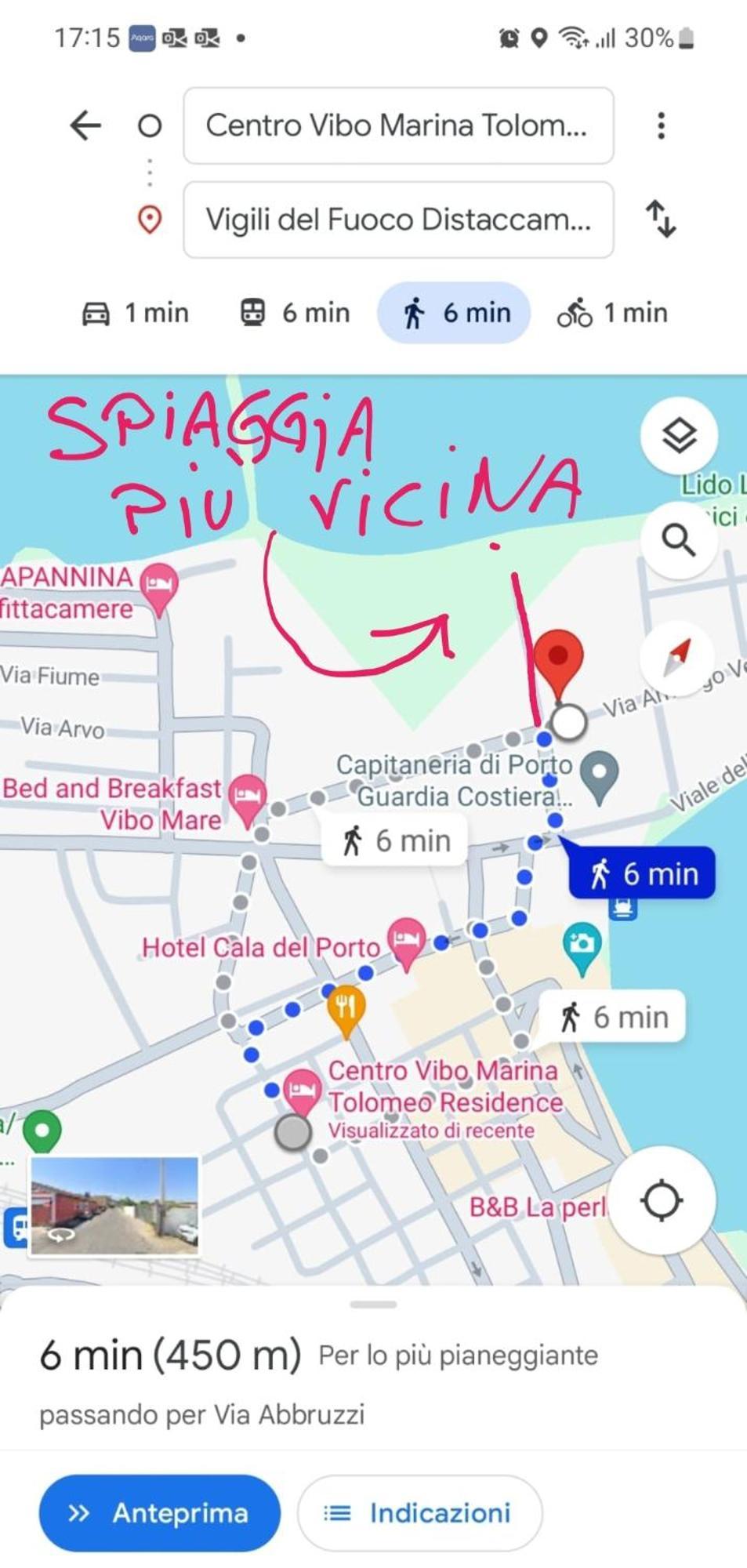Edit the Vigili del Fuoco destination field
The image size is (747, 1568).
pyautogui.click(x=398, y=220)
